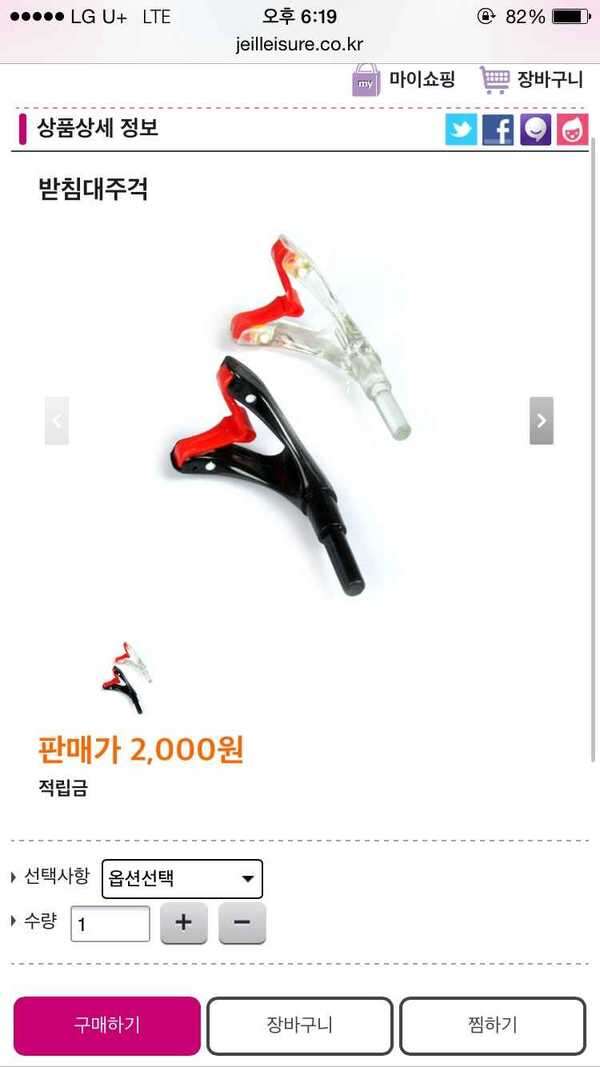This screenshot has width=600, height=1067.
Task: Open 마이쇼핑 my shopping page
Action: [403, 80]
